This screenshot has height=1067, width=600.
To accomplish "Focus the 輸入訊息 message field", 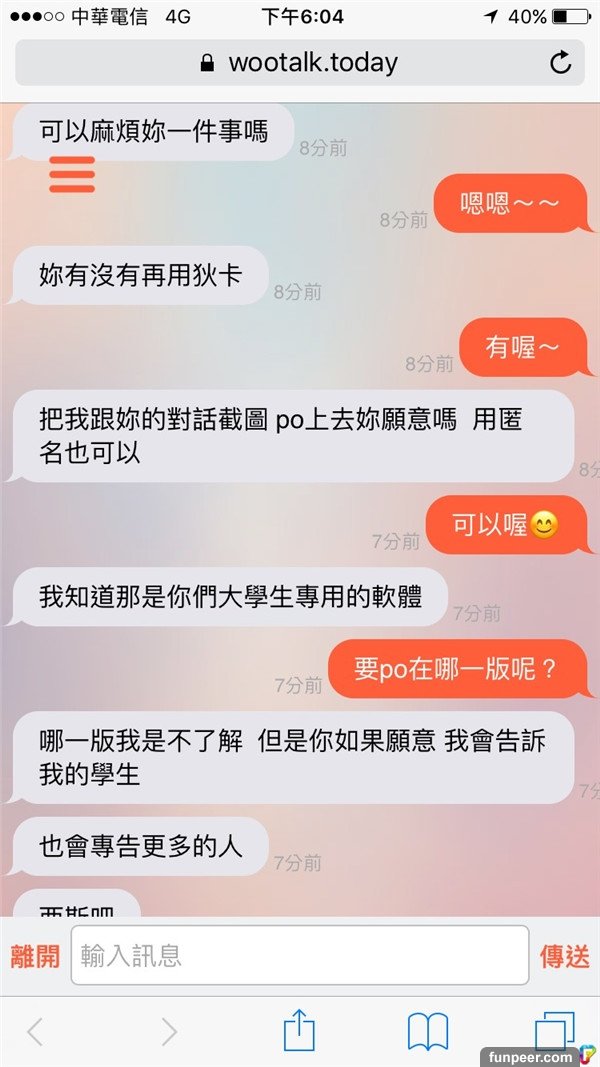I will 299,955.
